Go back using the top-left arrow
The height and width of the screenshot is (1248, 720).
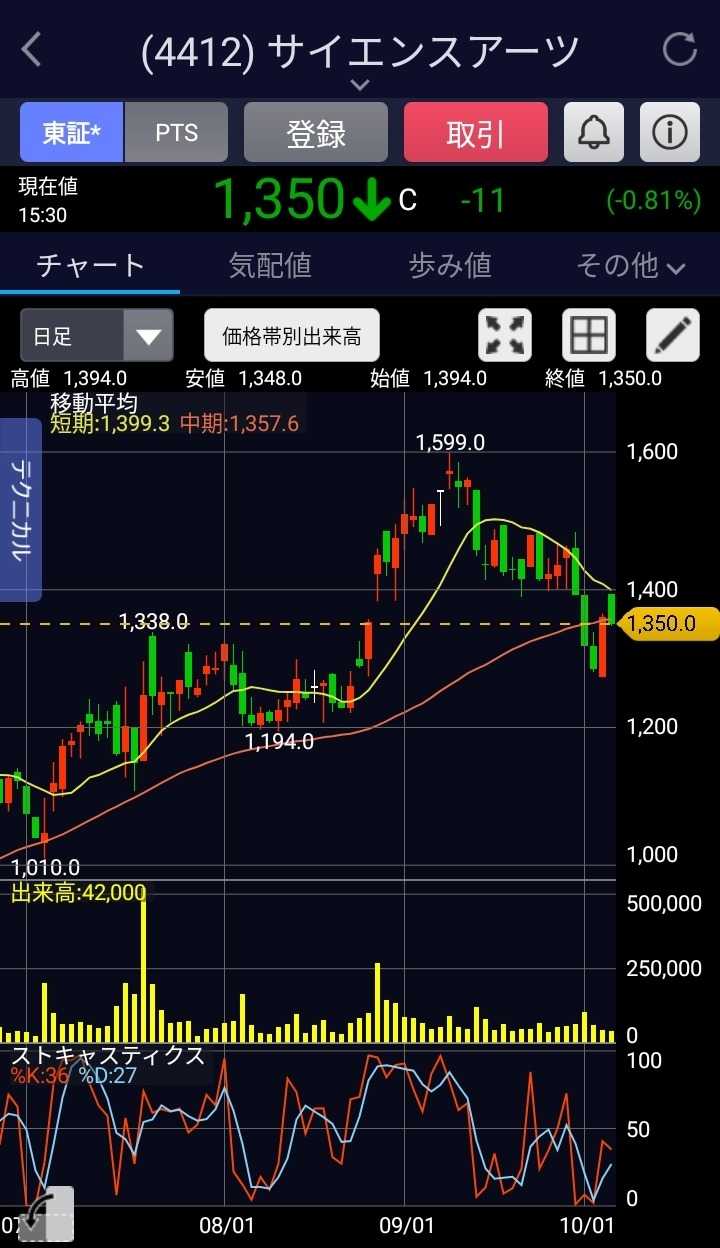coord(32,49)
